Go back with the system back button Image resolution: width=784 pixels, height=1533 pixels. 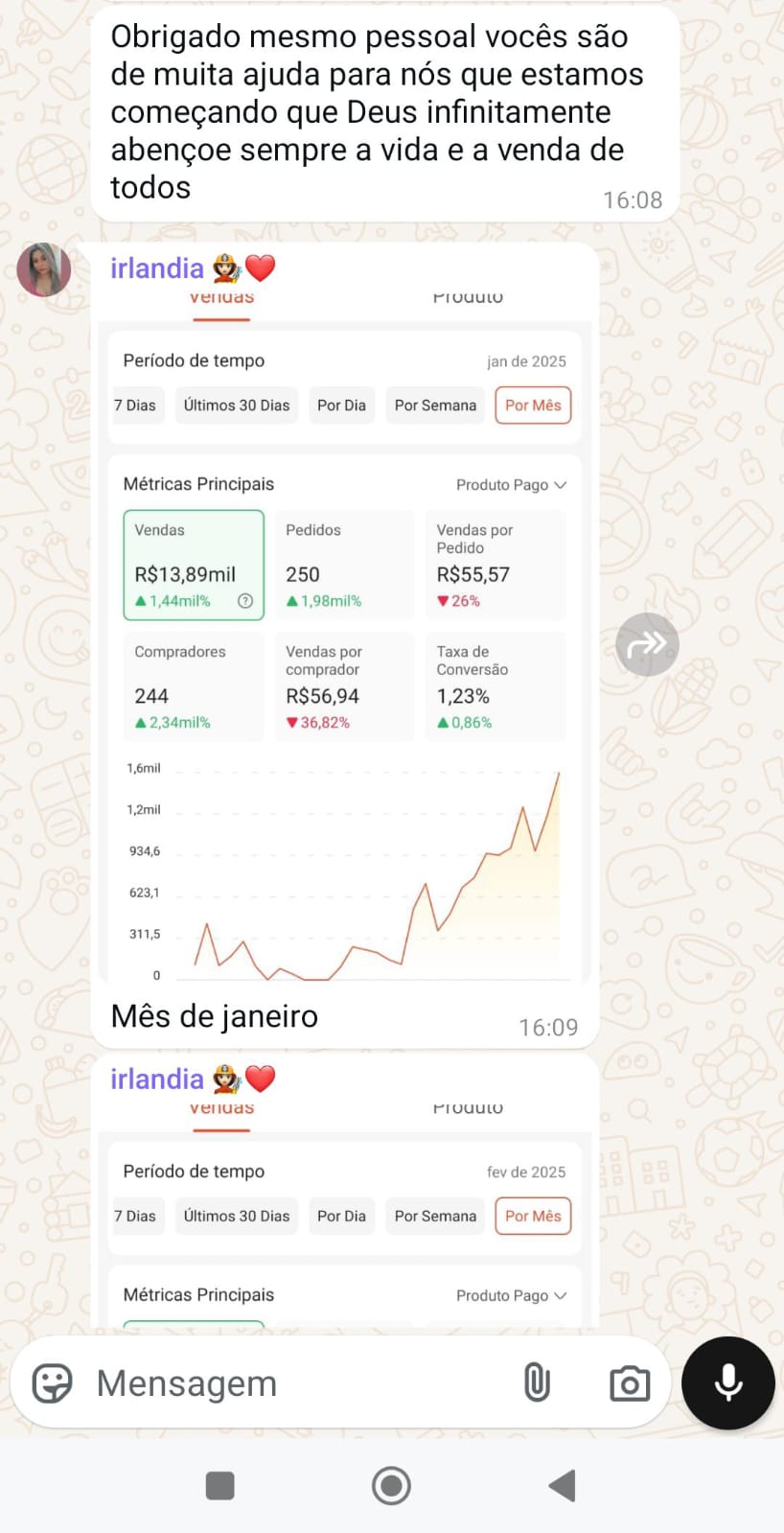tap(562, 1485)
